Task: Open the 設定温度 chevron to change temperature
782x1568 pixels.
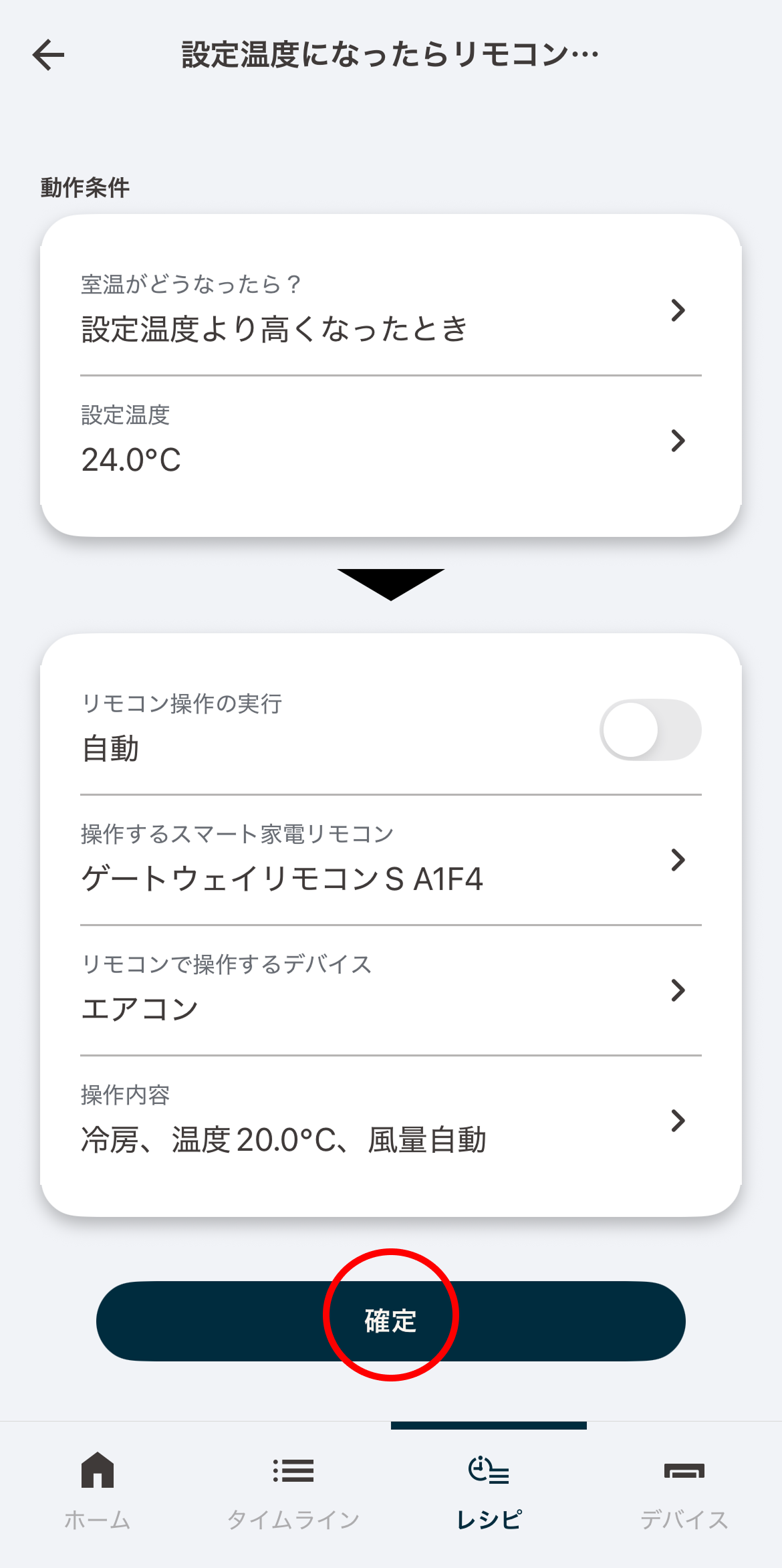Action: coord(678,440)
